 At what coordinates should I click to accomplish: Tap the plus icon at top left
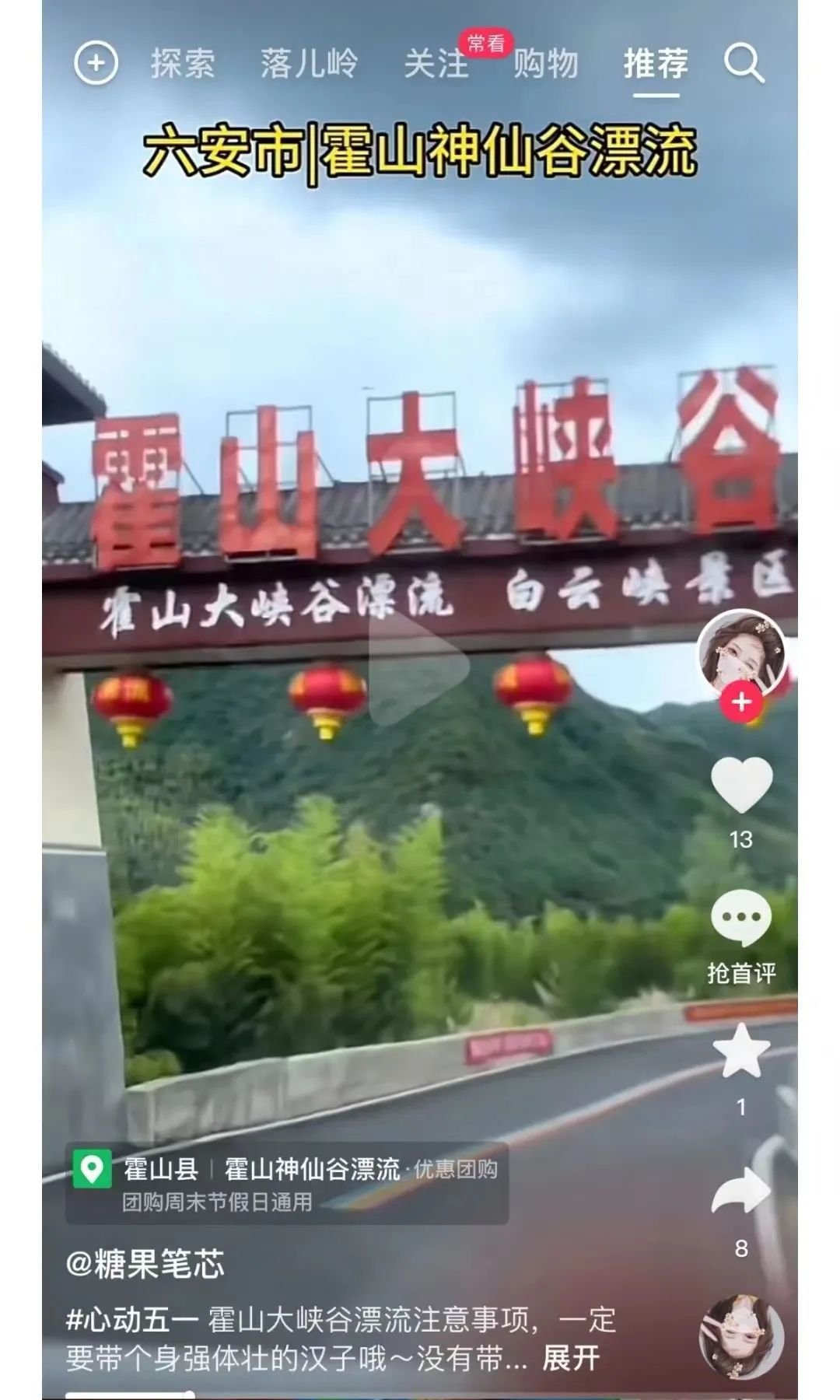click(x=96, y=63)
